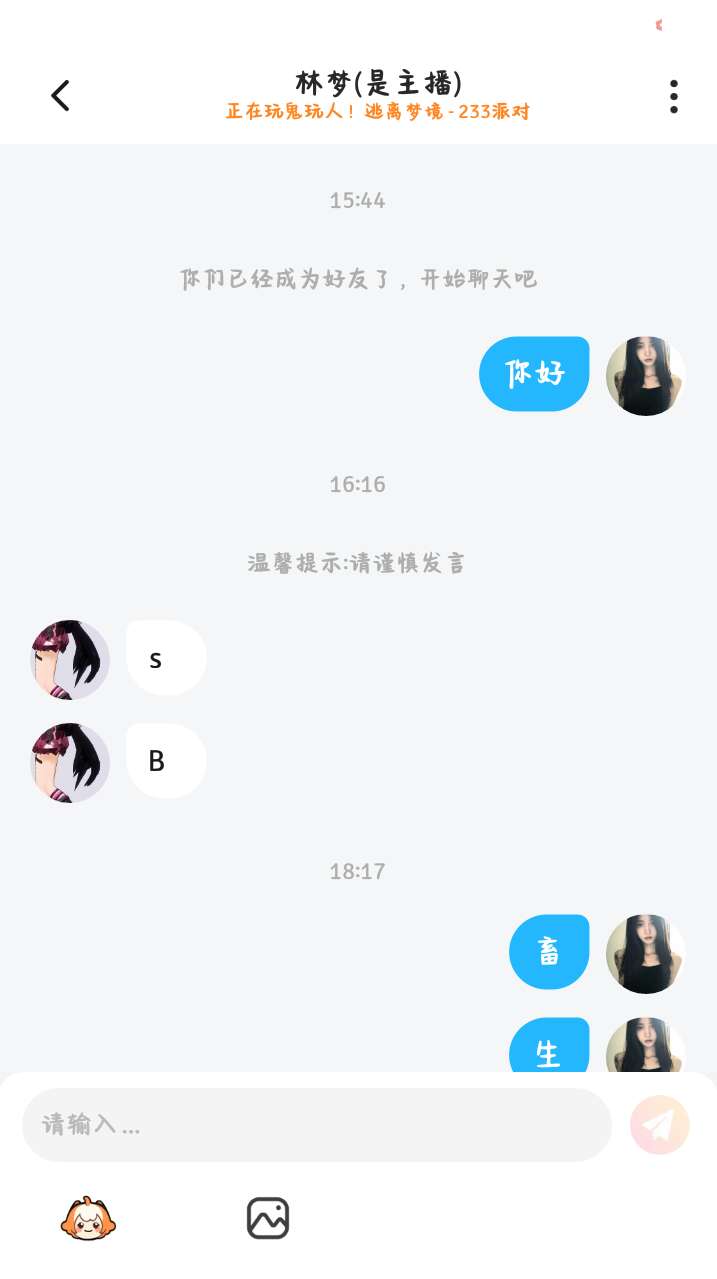Open my profile avatar beside 你好

(645, 376)
